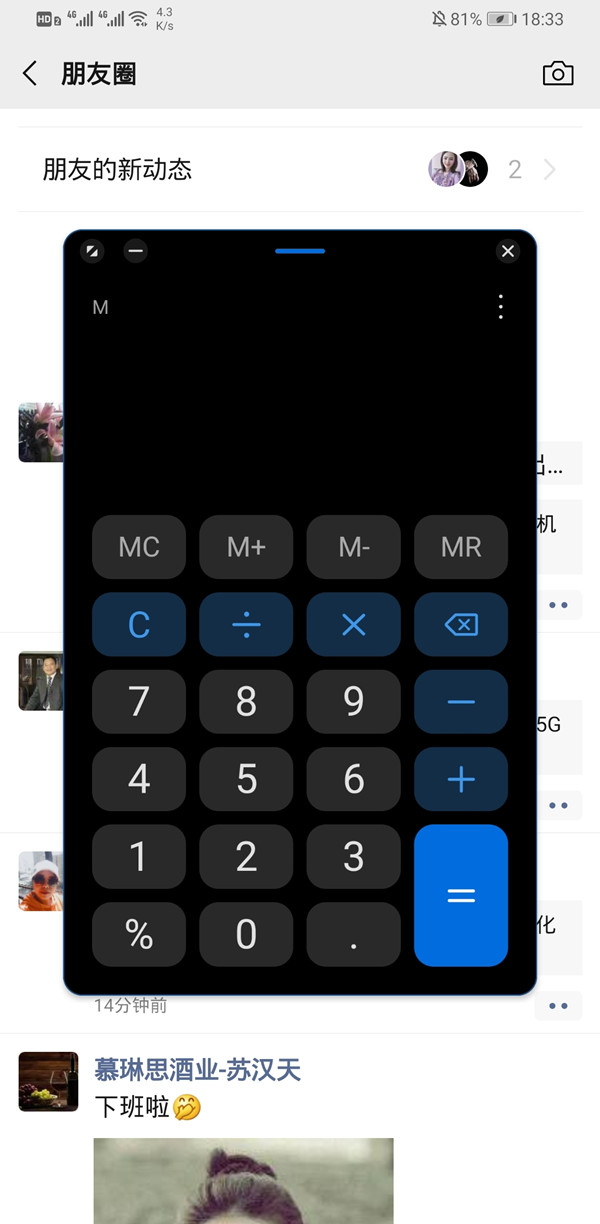
Task: Select the multiply operator
Action: pyautogui.click(x=353, y=625)
